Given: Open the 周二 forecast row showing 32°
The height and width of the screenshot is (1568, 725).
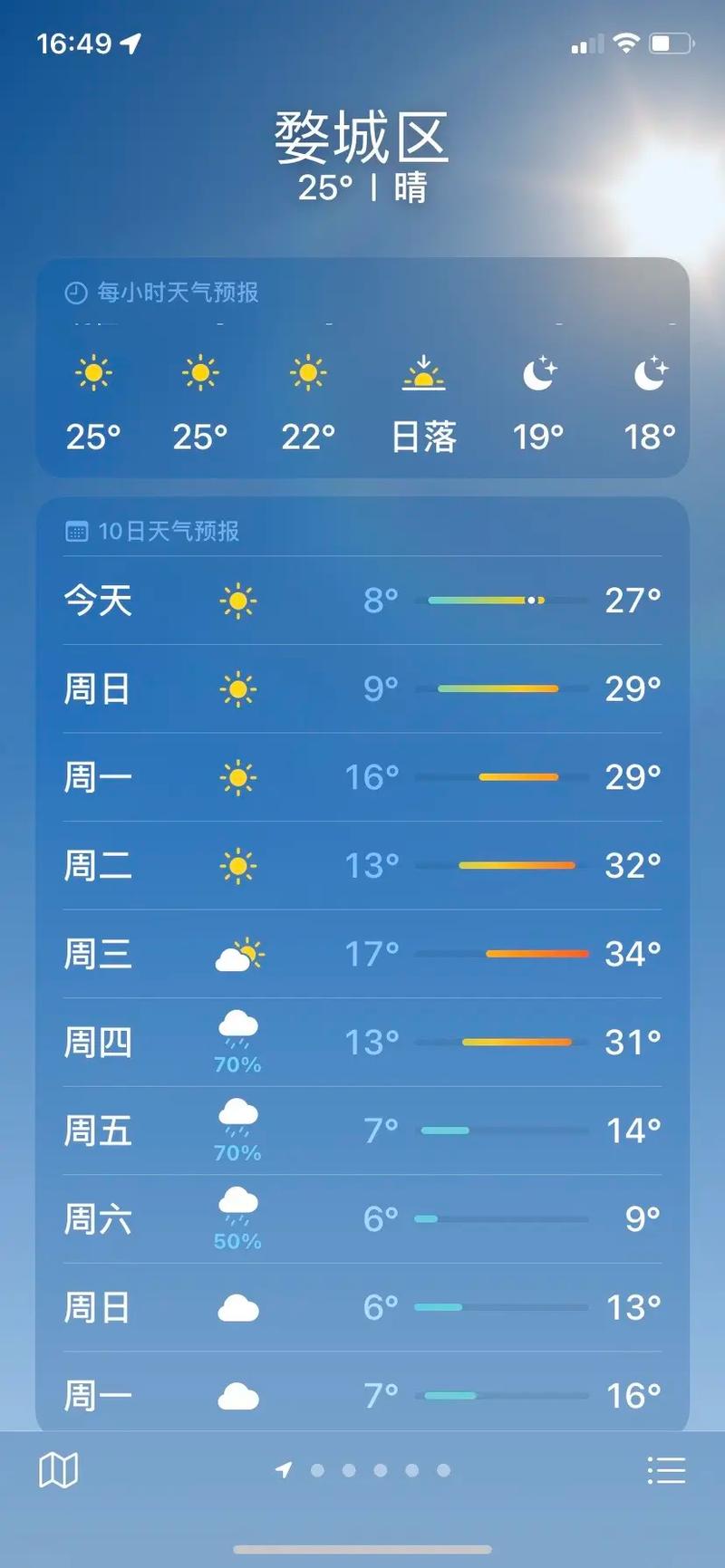Looking at the screenshot, I should [x=362, y=865].
